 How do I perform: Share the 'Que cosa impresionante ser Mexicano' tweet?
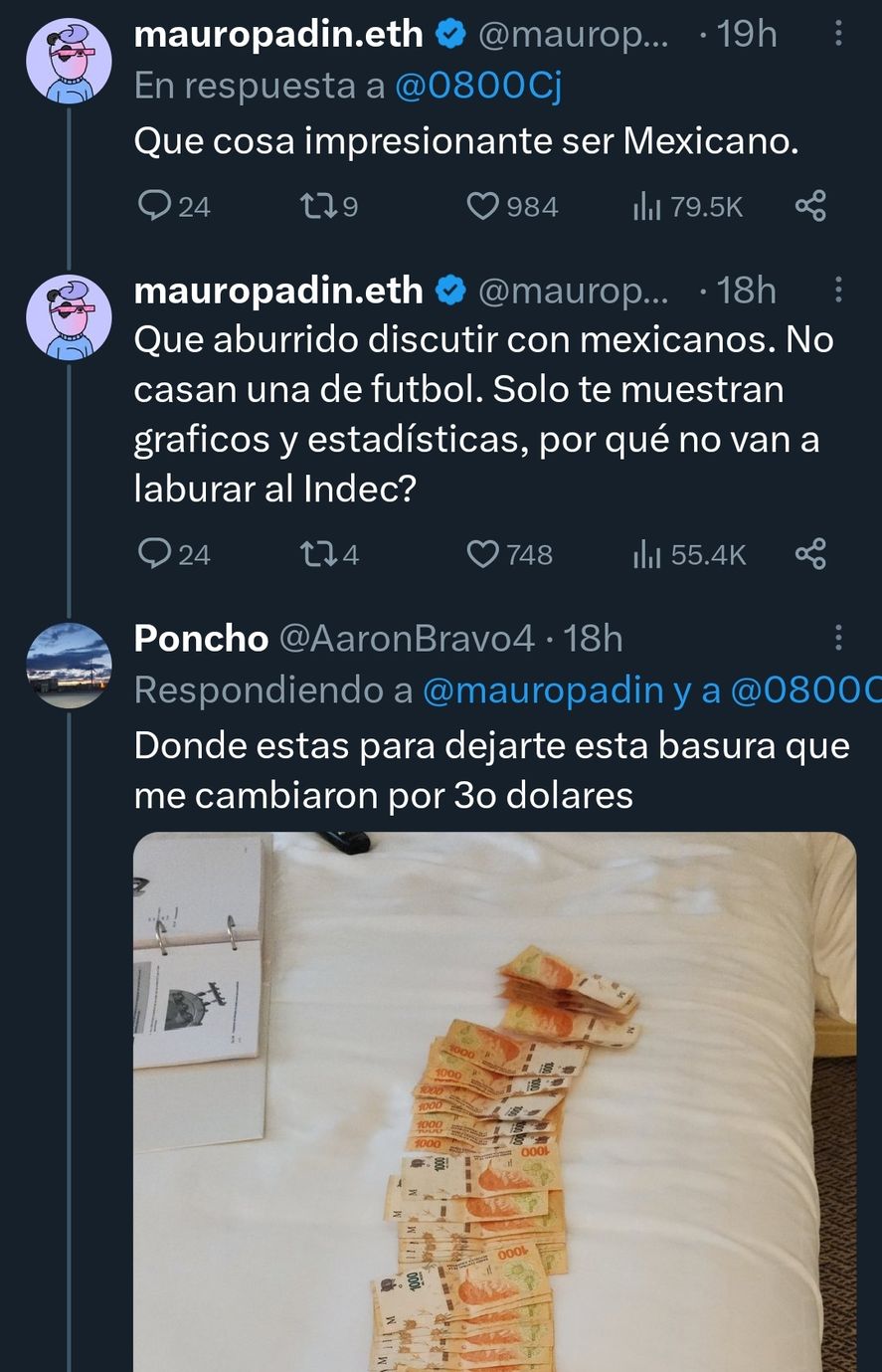tap(810, 206)
